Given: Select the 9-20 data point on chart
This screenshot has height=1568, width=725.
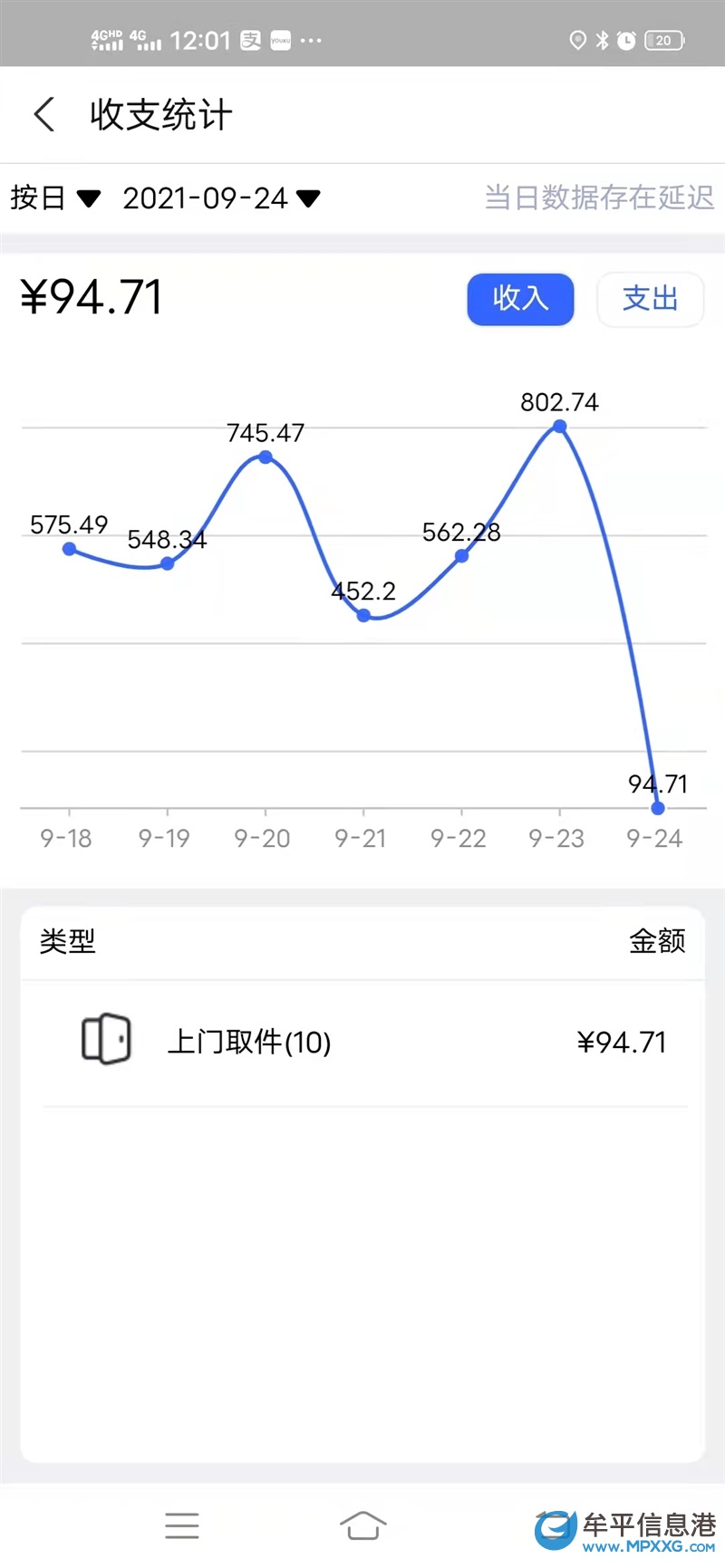Looking at the screenshot, I should point(266,457).
